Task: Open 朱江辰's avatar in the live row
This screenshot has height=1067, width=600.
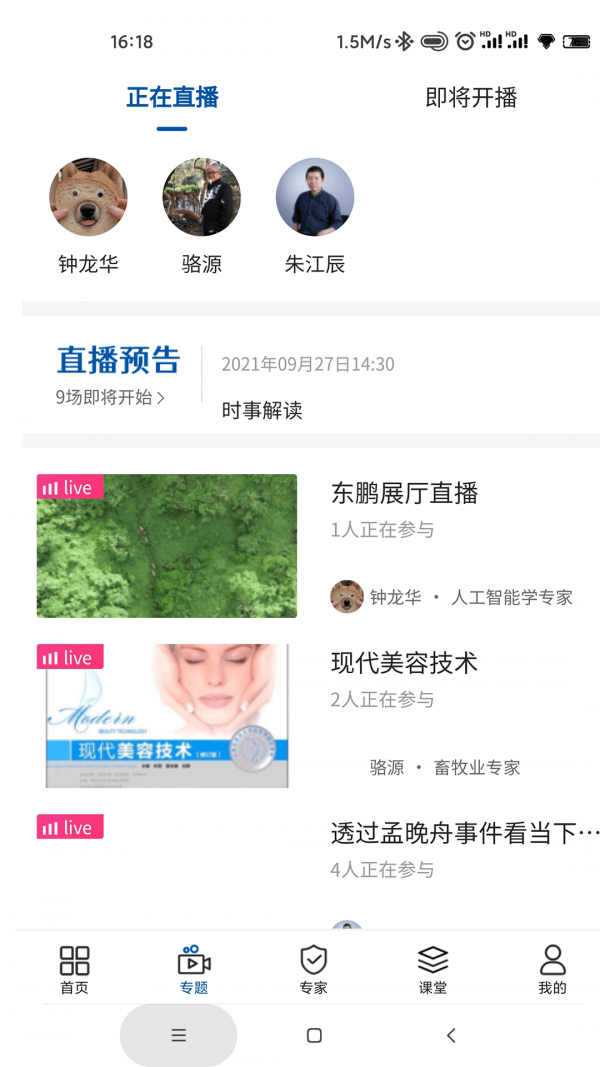Action: [x=315, y=197]
